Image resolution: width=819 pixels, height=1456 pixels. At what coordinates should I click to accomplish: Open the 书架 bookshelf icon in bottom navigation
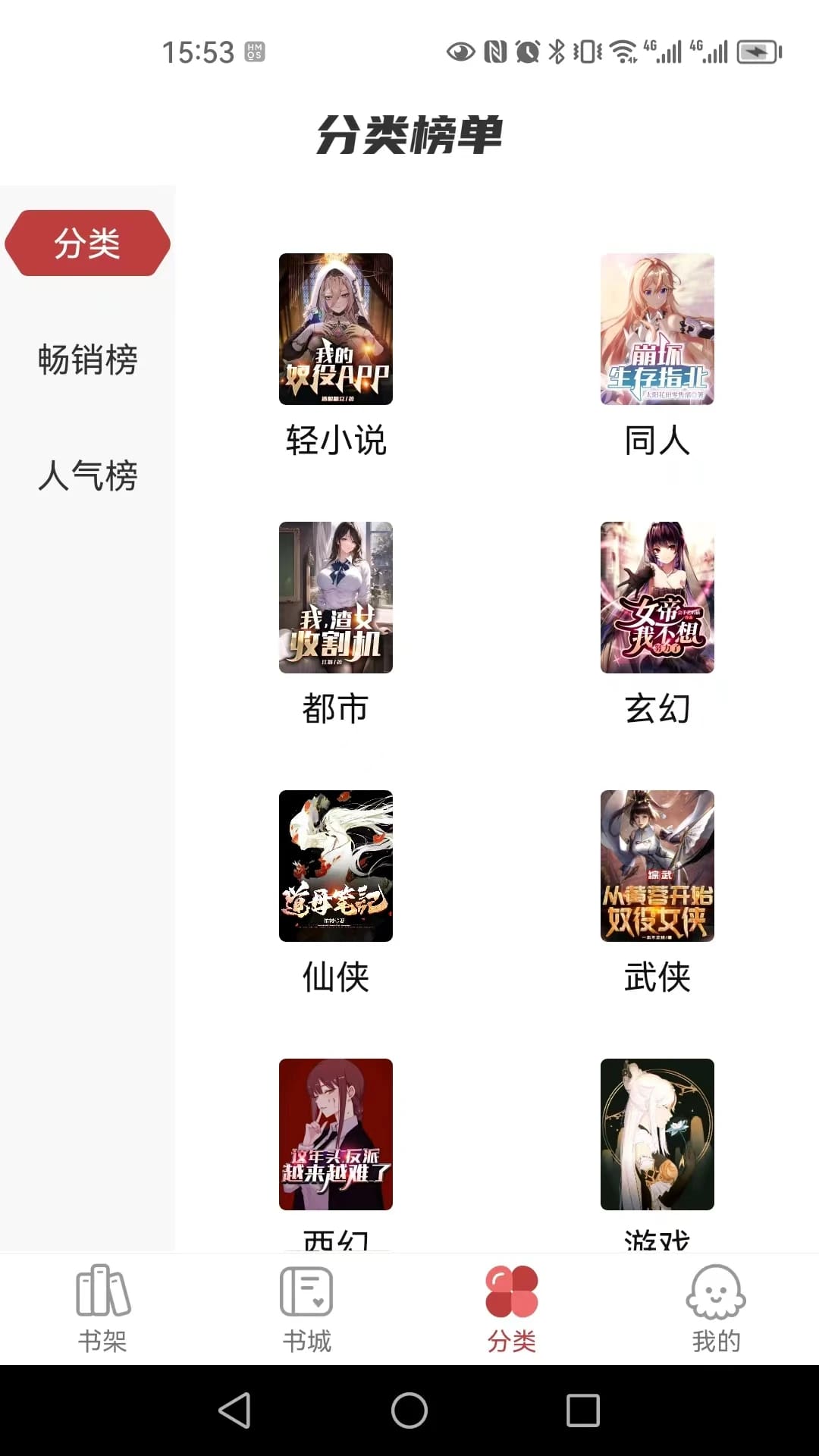(x=104, y=1308)
